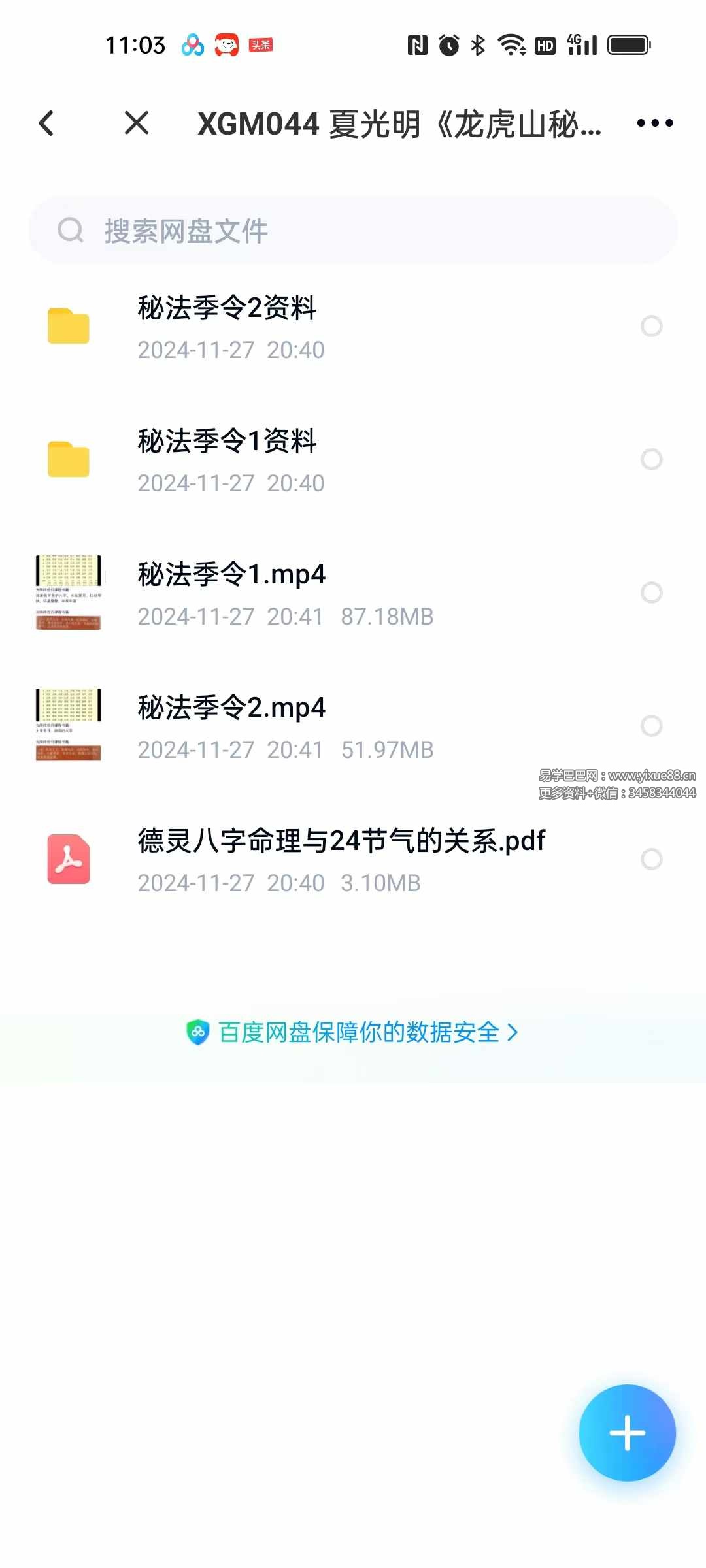The image size is (706, 1568).
Task: Tap the search magnifier icon
Action: click(71, 230)
